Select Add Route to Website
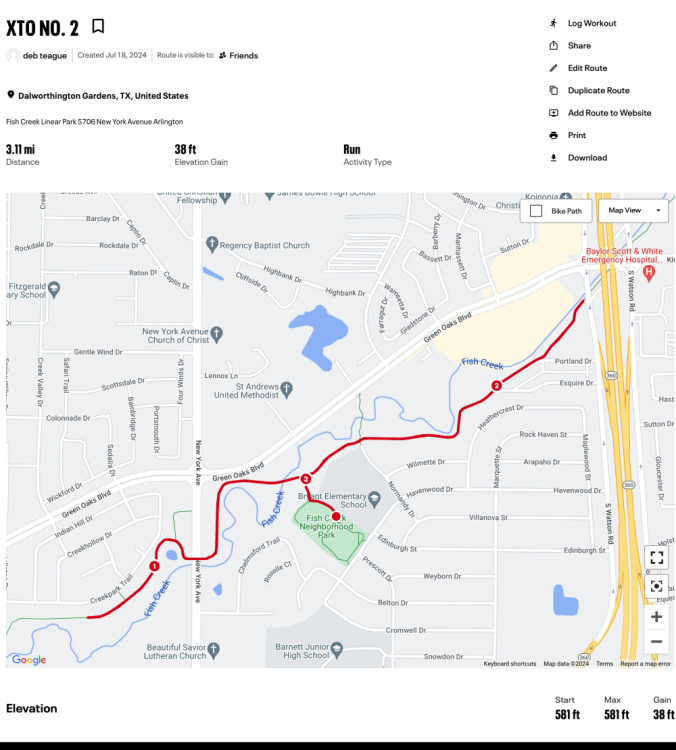Image resolution: width=676 pixels, height=750 pixels. (x=609, y=113)
